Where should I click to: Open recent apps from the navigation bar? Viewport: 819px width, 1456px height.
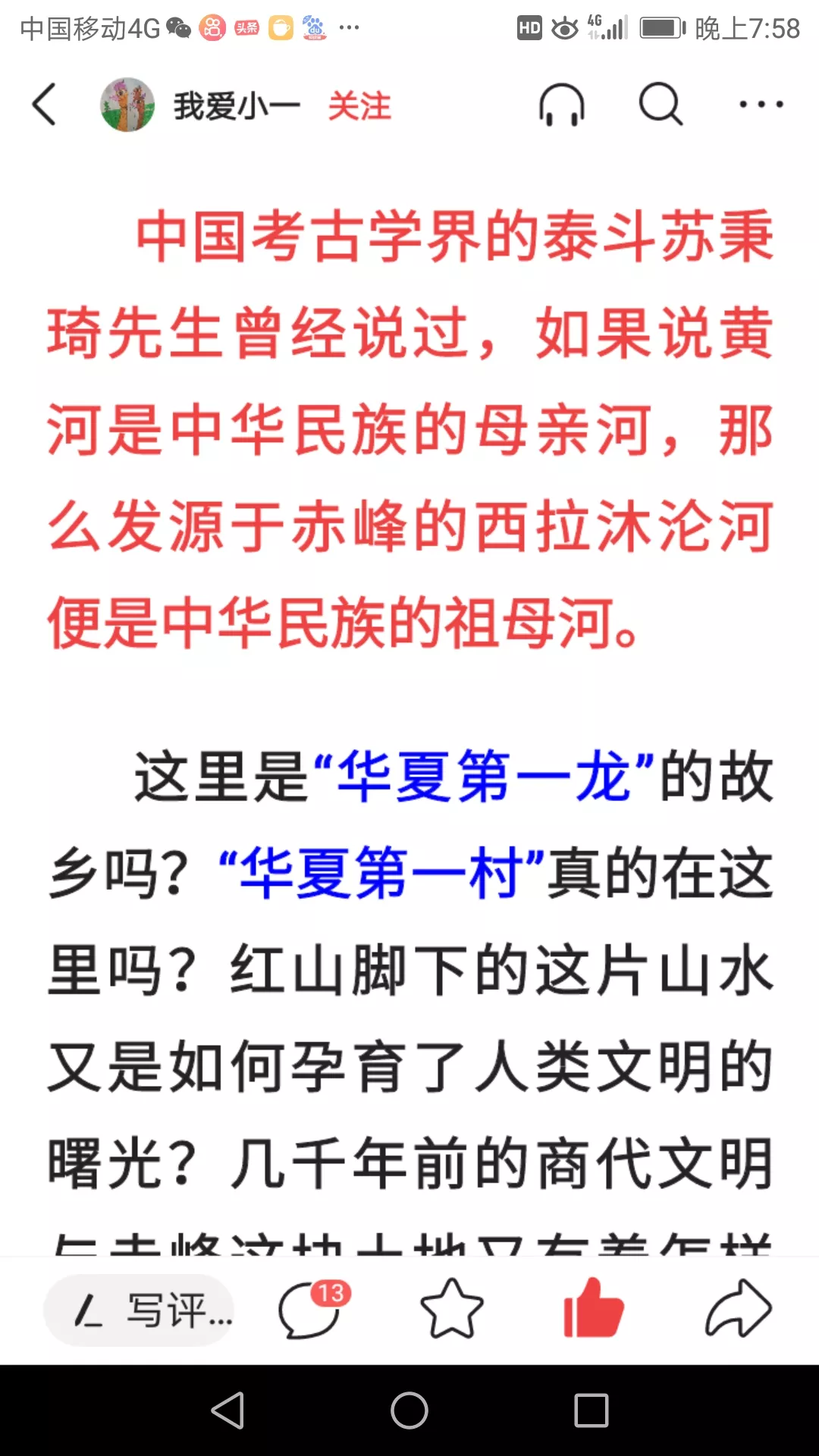coord(591,1410)
